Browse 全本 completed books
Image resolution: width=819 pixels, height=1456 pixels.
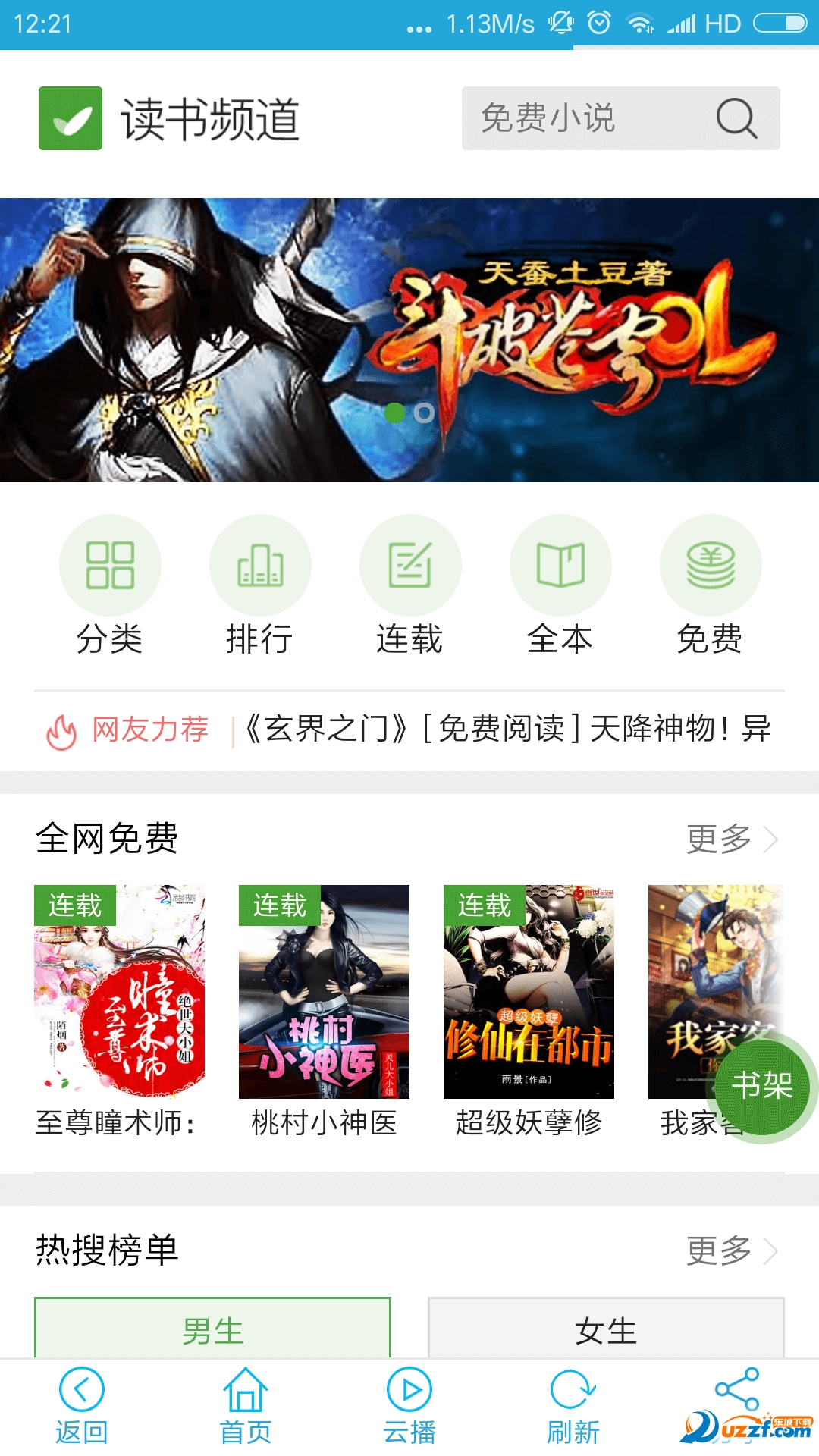(560, 585)
